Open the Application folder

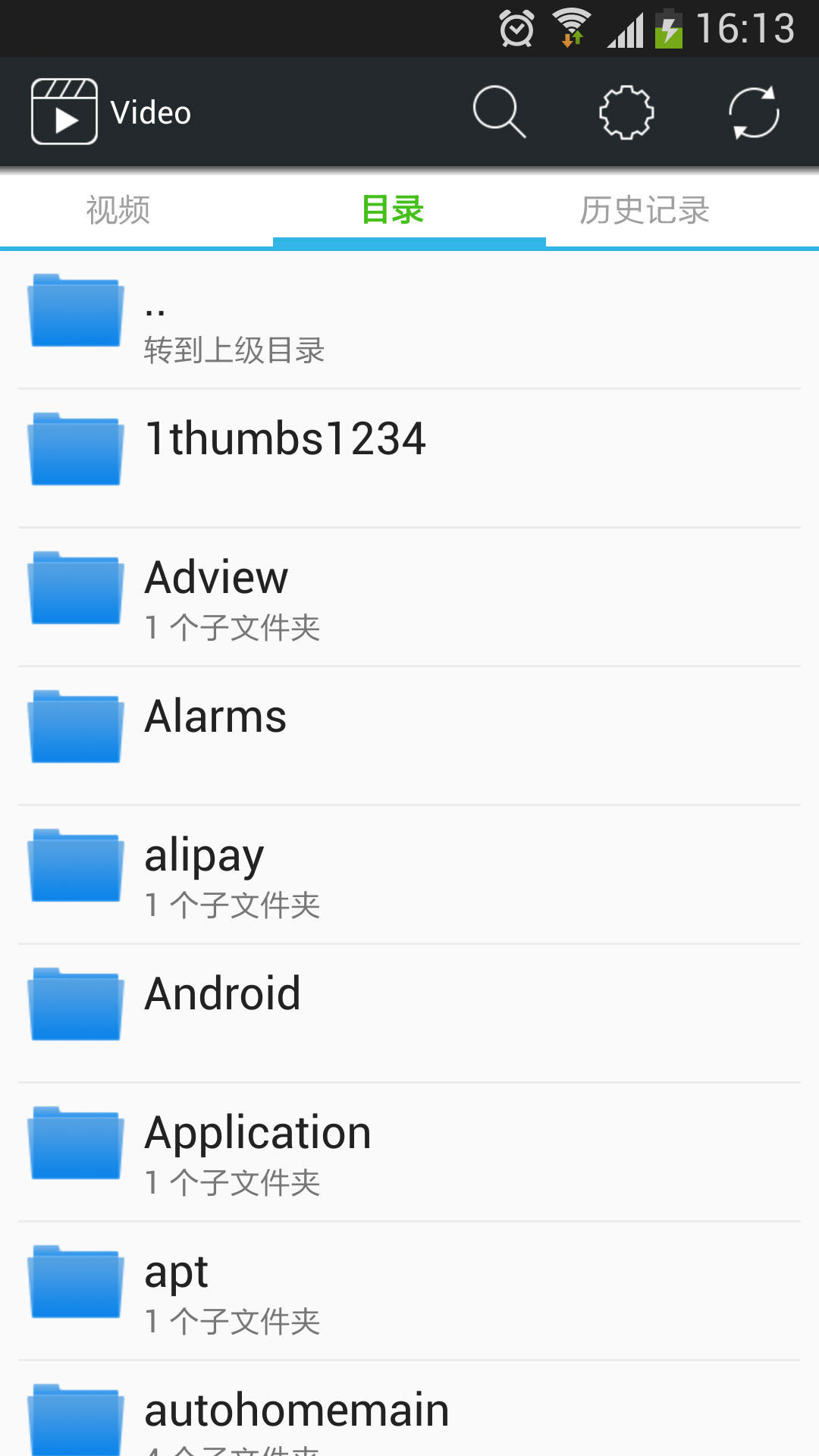(x=409, y=1152)
